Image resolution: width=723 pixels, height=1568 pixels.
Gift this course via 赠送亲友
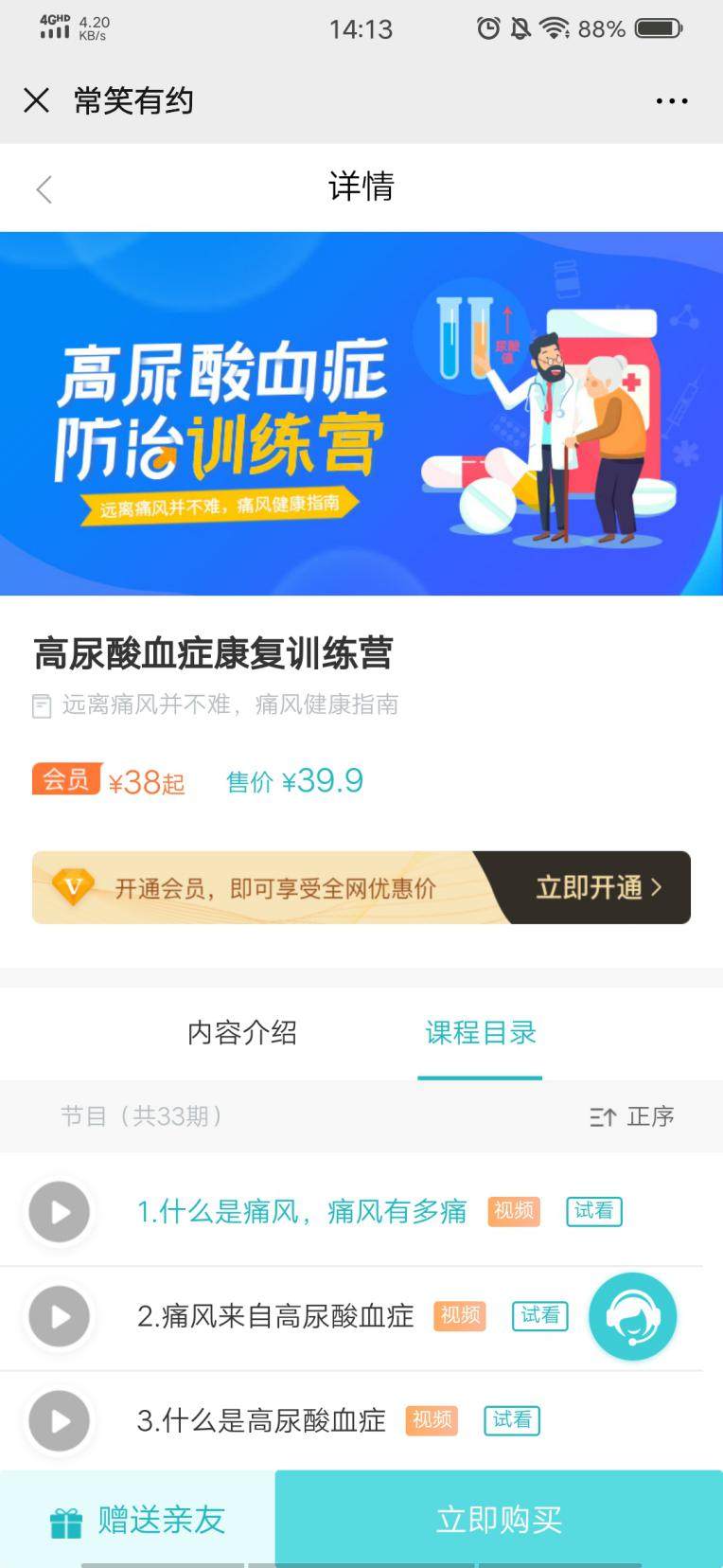click(138, 1520)
